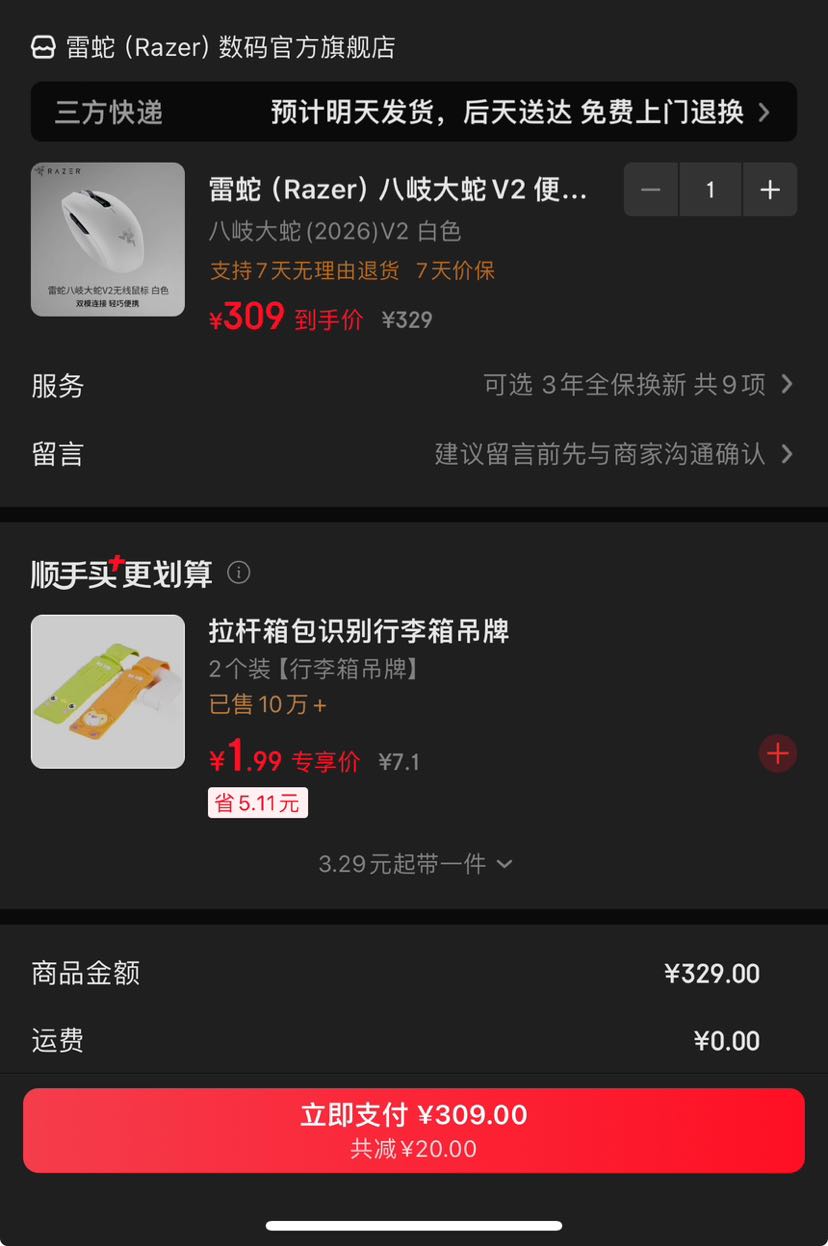Open the 留言 message row

click(x=414, y=454)
